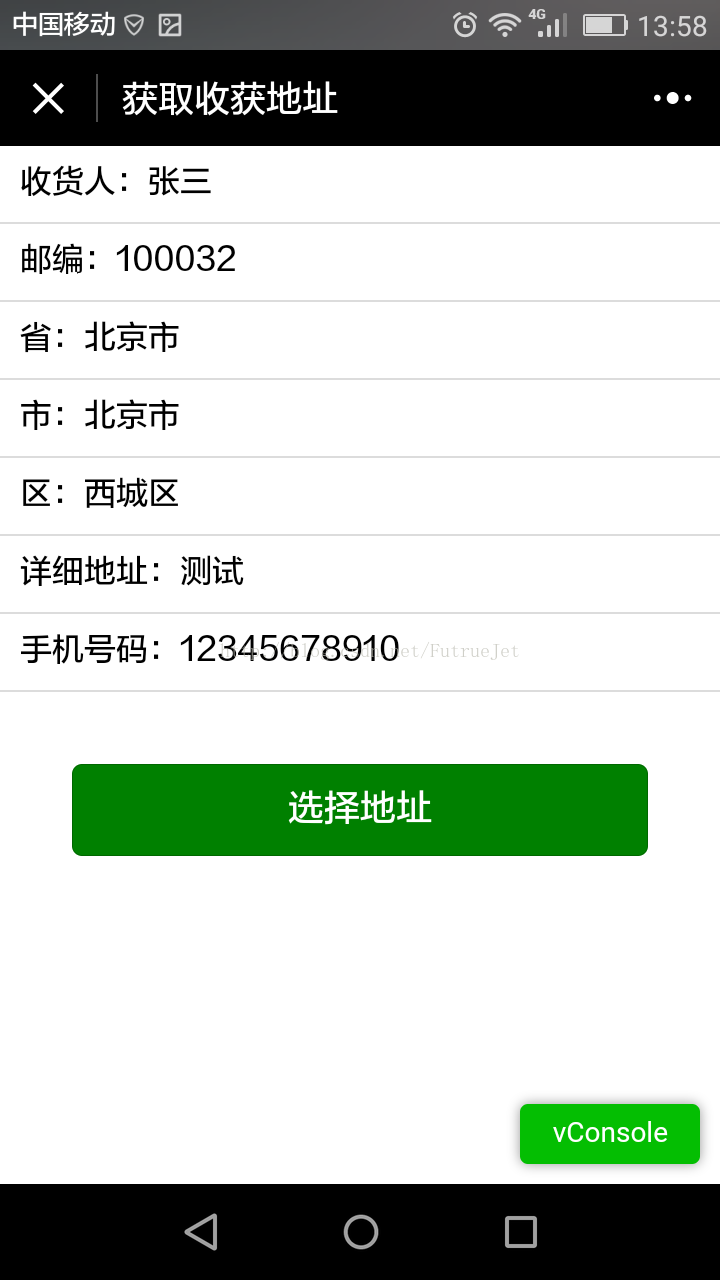Tap the system home button

click(360, 1231)
